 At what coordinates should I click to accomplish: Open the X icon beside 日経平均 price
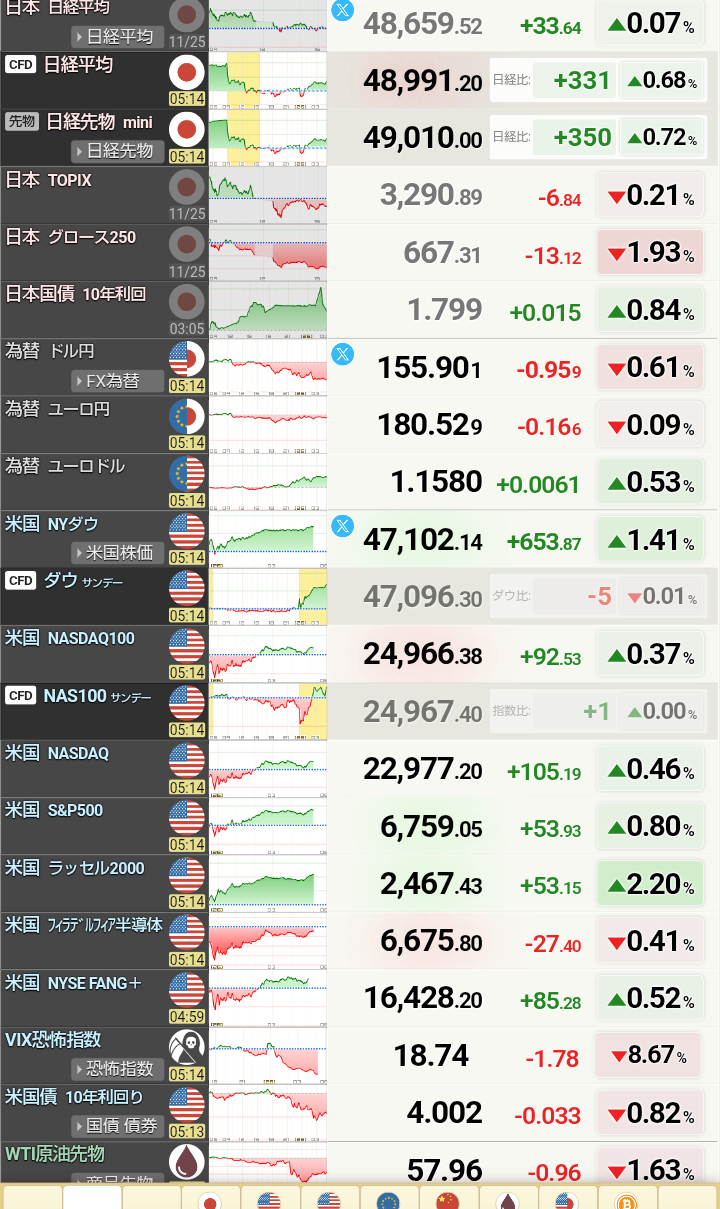coord(342,11)
